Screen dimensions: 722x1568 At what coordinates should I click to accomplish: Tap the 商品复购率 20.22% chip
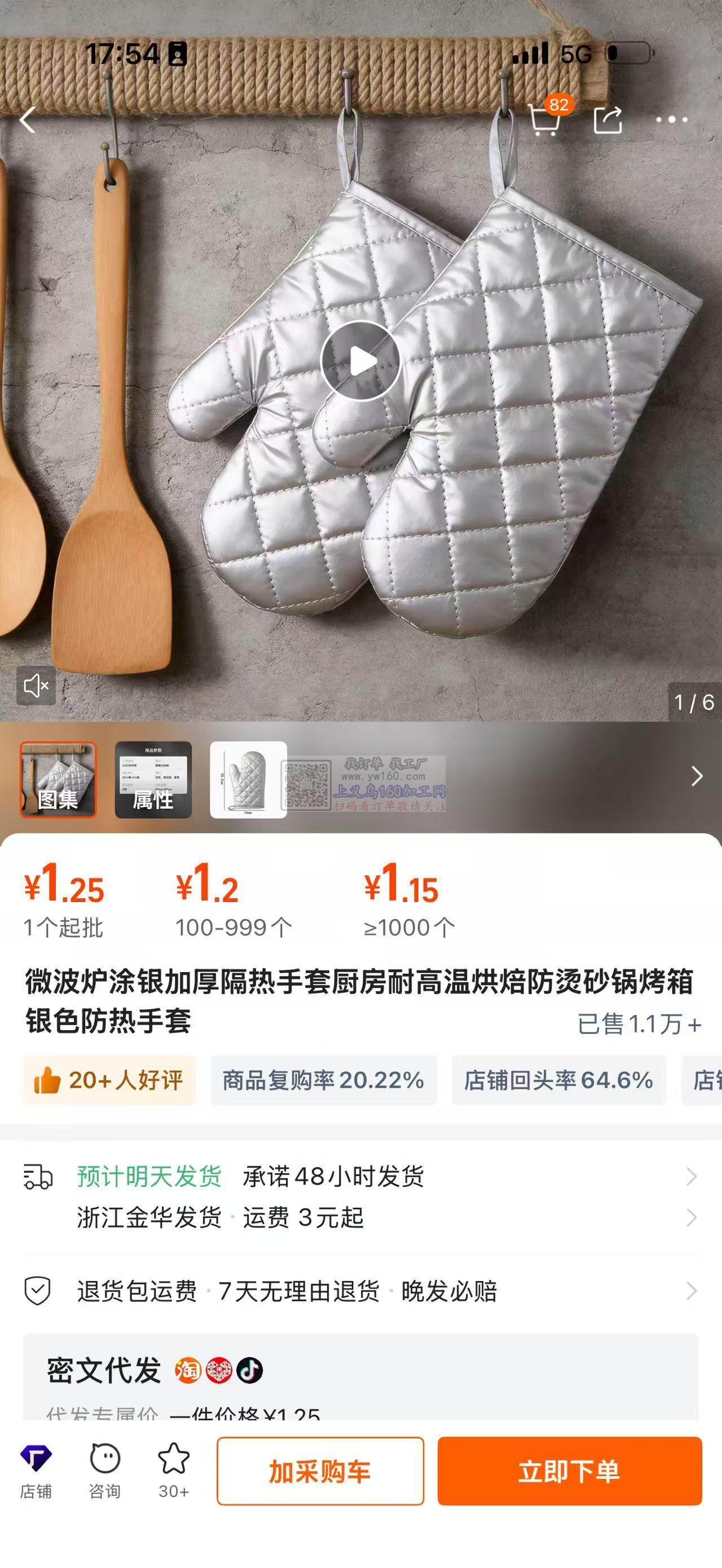click(323, 1080)
